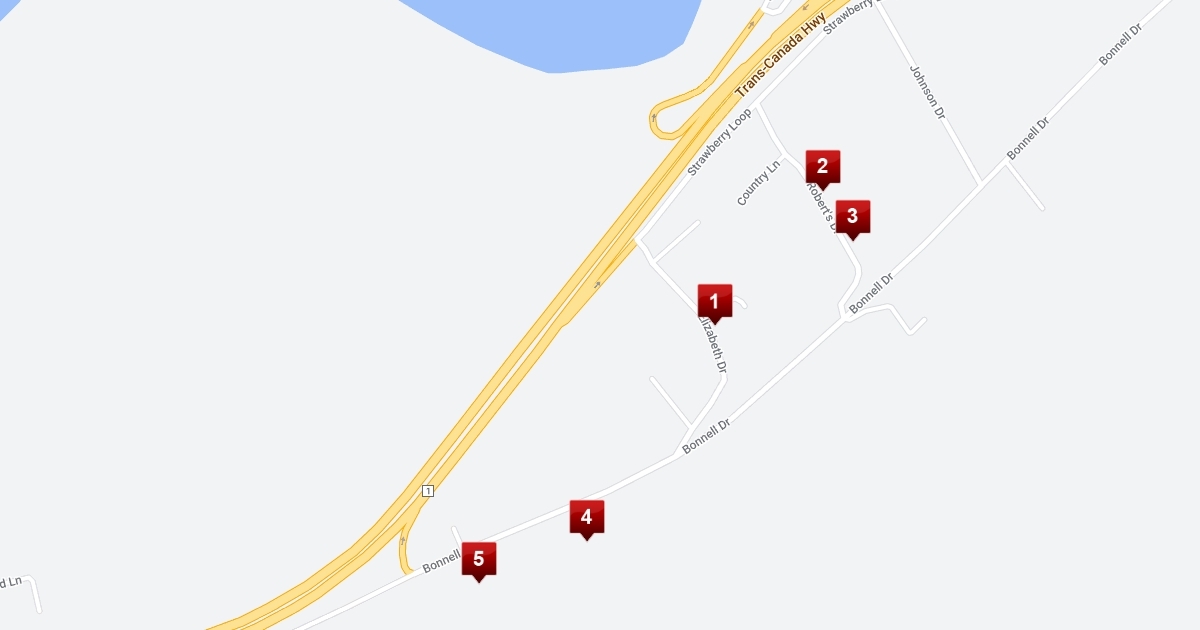Select map marker number 1

coord(714,301)
